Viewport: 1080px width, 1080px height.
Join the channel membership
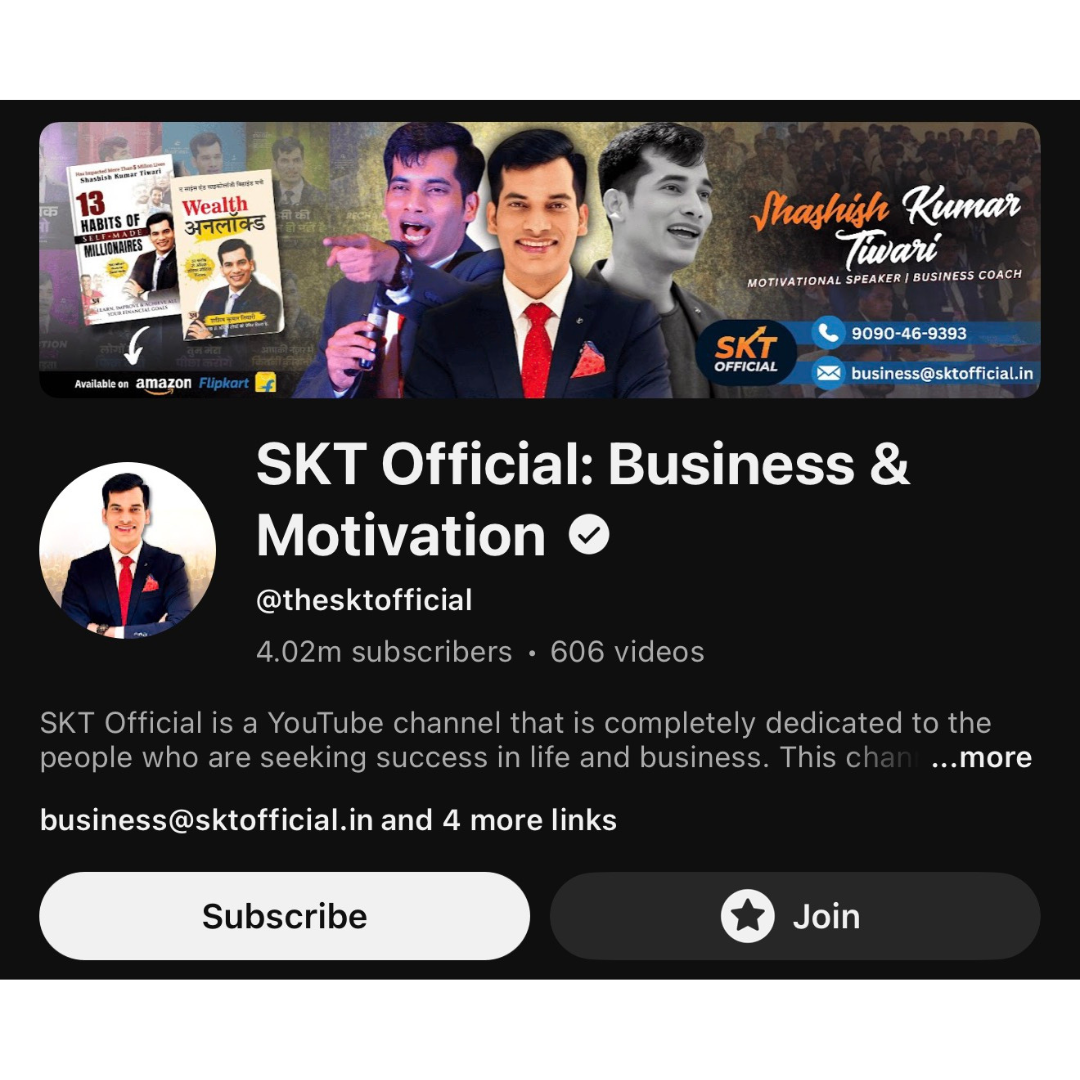(x=795, y=916)
